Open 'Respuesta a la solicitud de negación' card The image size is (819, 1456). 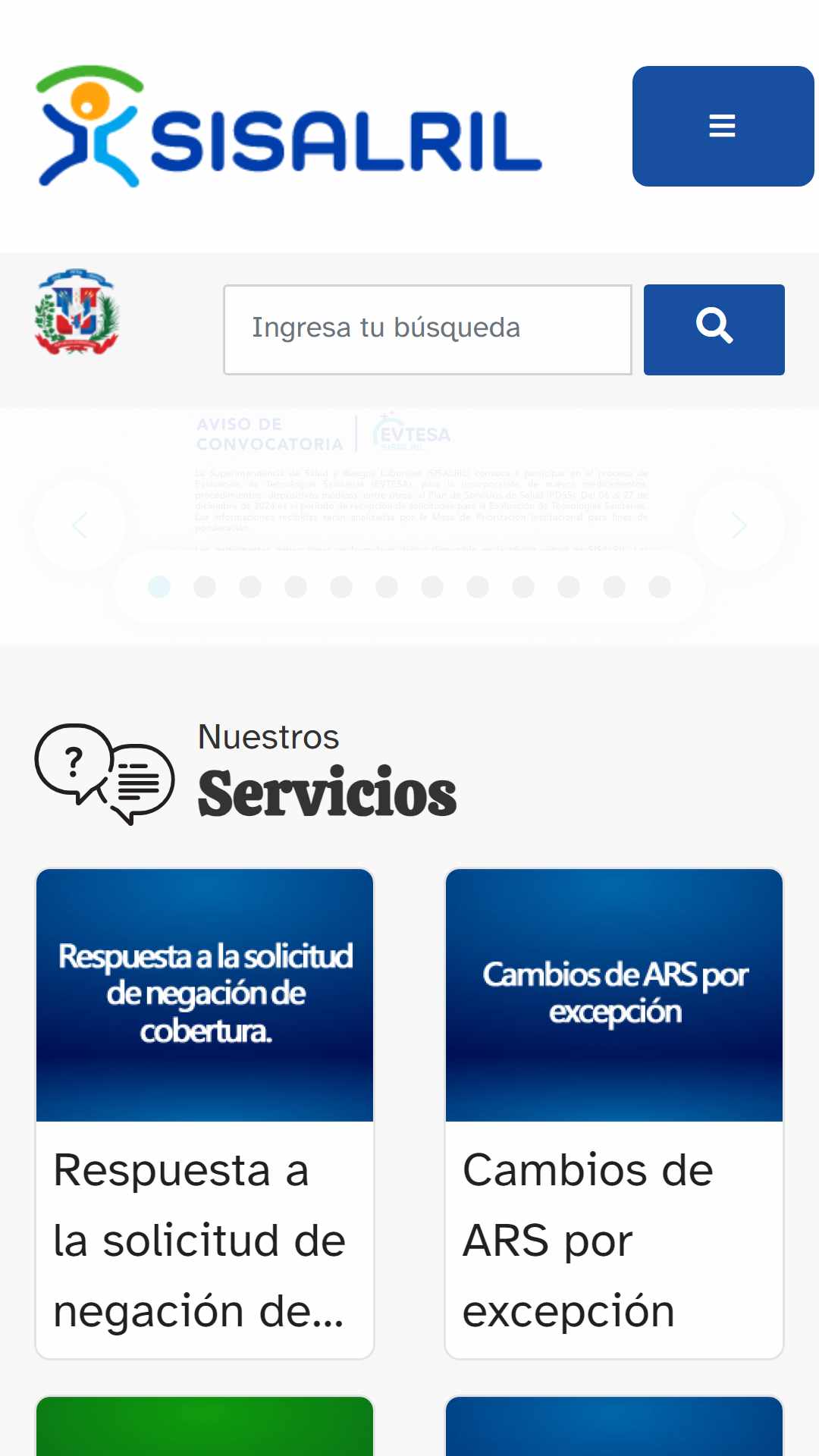[x=205, y=1113]
